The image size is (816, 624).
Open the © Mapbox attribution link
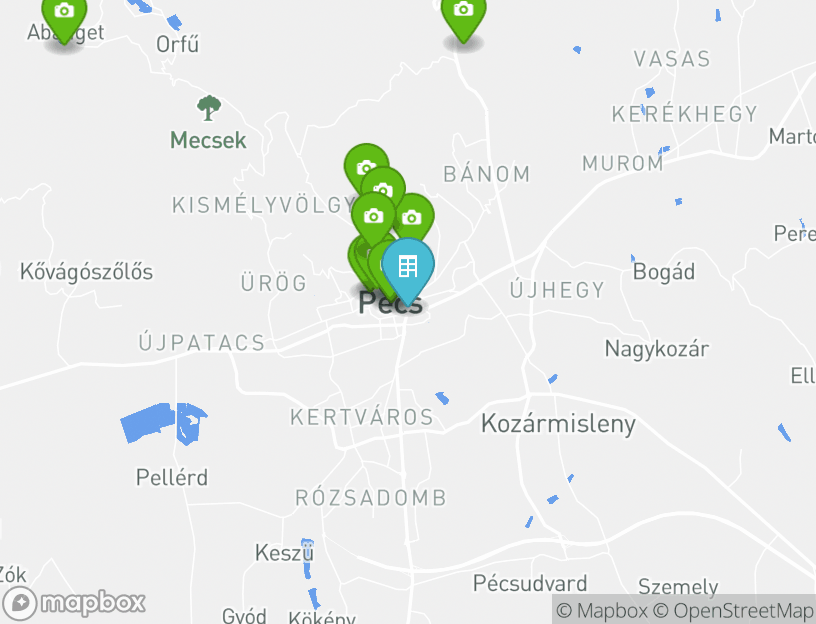tap(601, 610)
